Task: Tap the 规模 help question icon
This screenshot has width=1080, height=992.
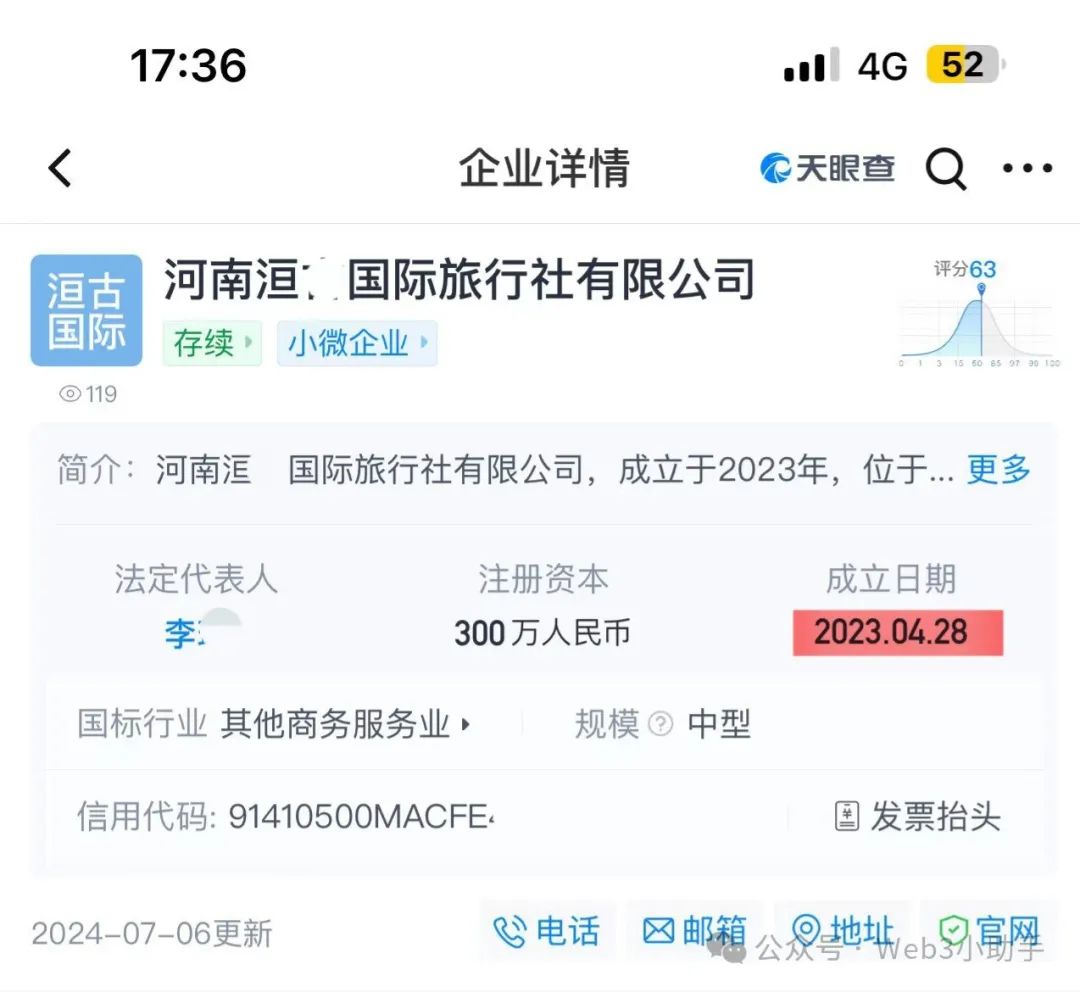Action: point(660,724)
